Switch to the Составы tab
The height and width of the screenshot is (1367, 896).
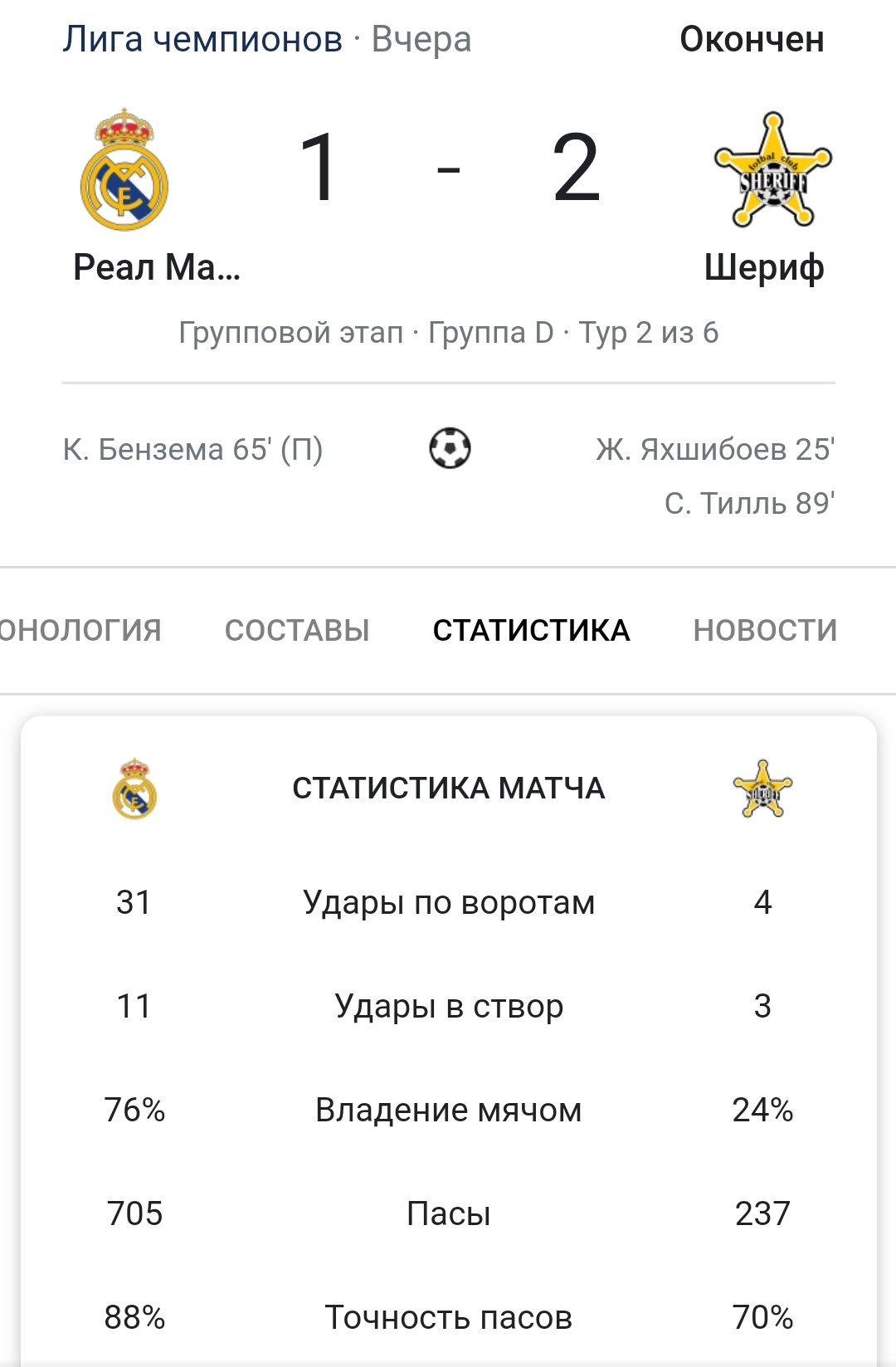pos(297,630)
